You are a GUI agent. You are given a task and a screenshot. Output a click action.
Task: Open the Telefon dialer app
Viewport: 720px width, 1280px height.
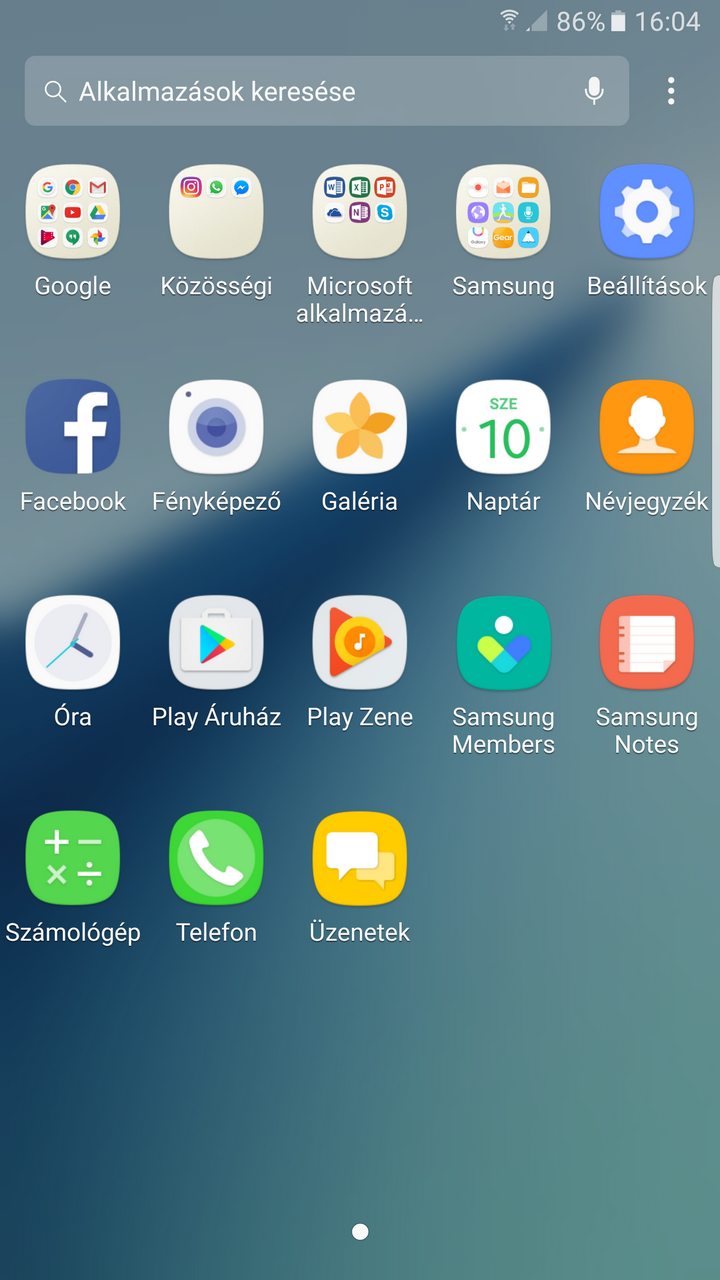pyautogui.click(x=216, y=858)
